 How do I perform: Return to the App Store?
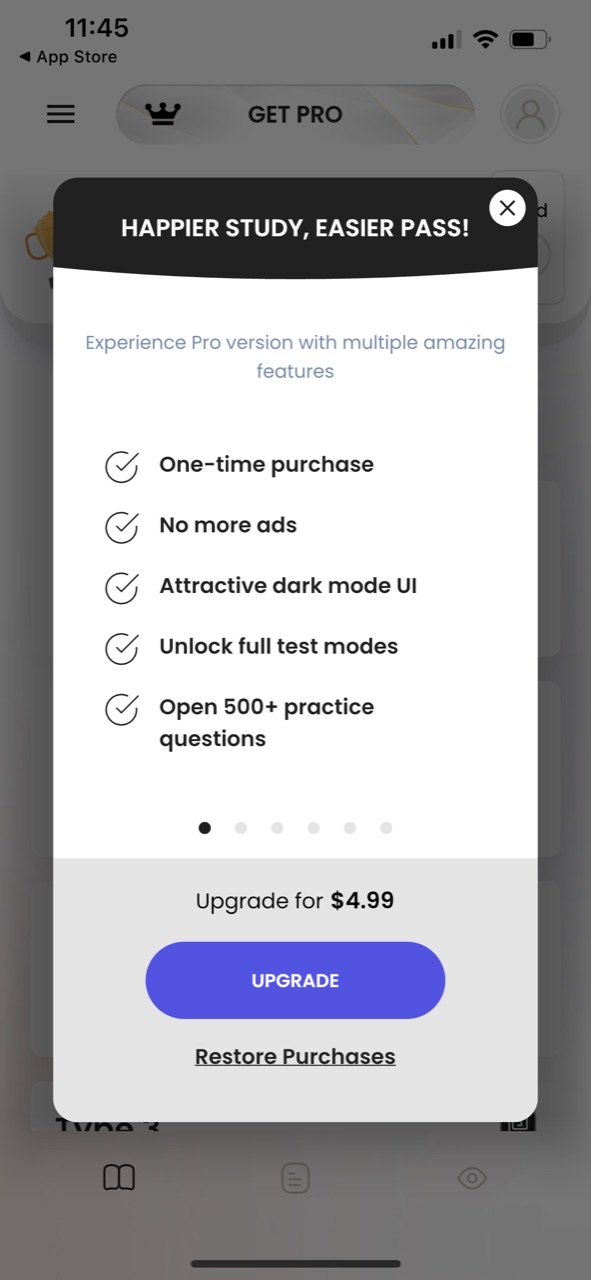click(x=68, y=57)
